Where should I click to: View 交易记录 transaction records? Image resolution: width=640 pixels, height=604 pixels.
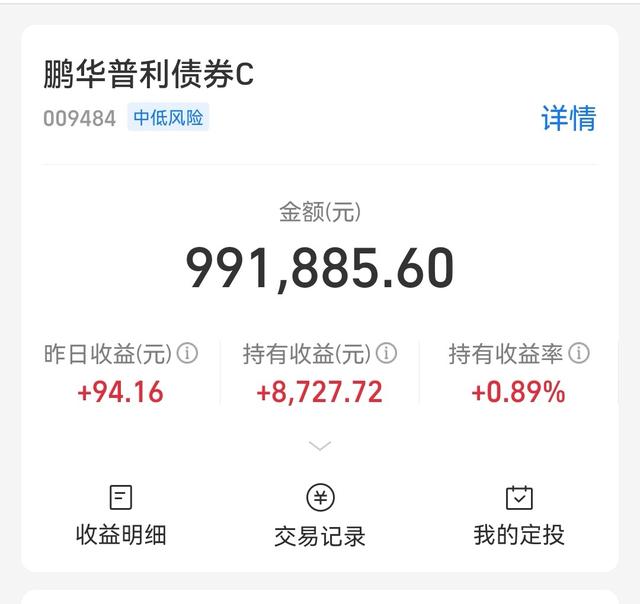click(x=320, y=516)
